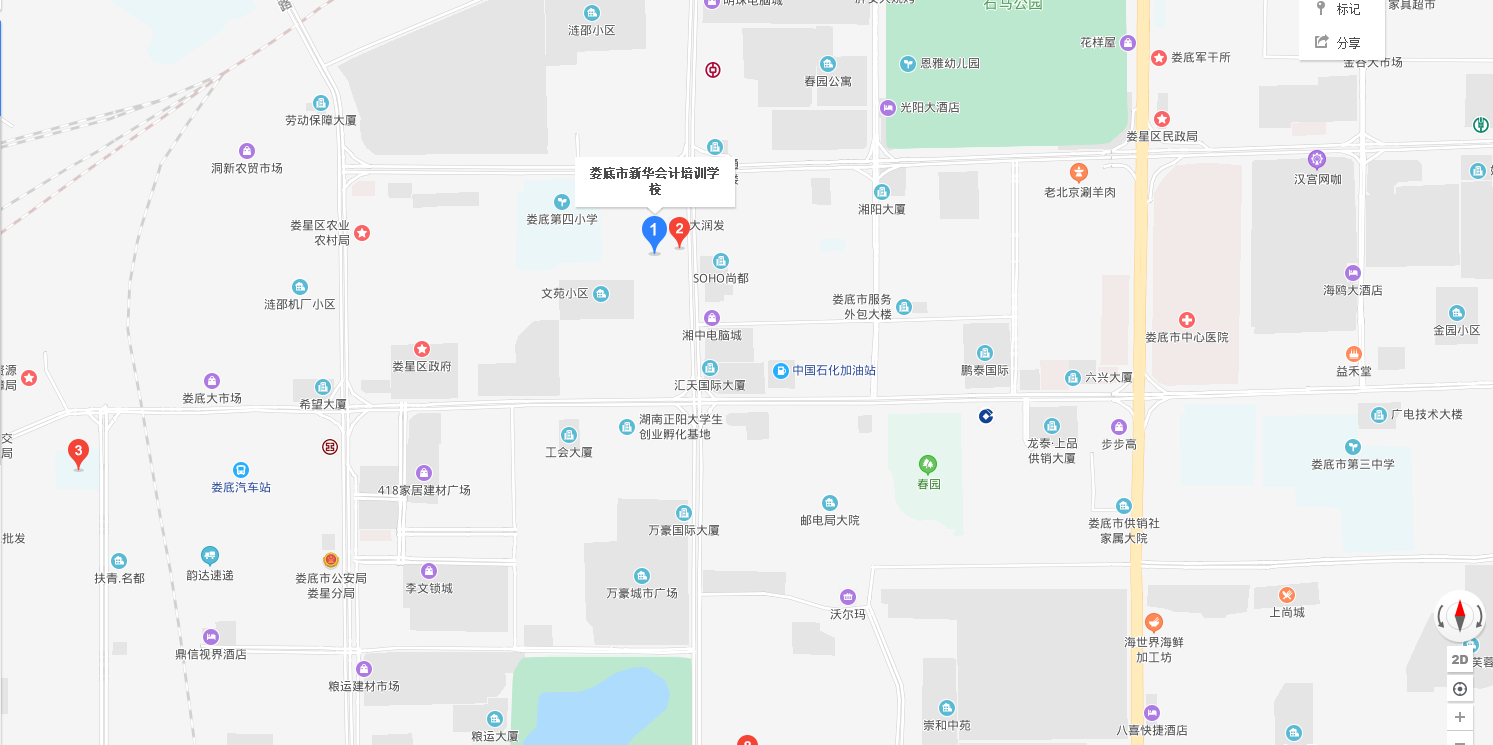Choose 分享 to share this location
Viewport: 1493px width, 745px height.
(1340, 43)
